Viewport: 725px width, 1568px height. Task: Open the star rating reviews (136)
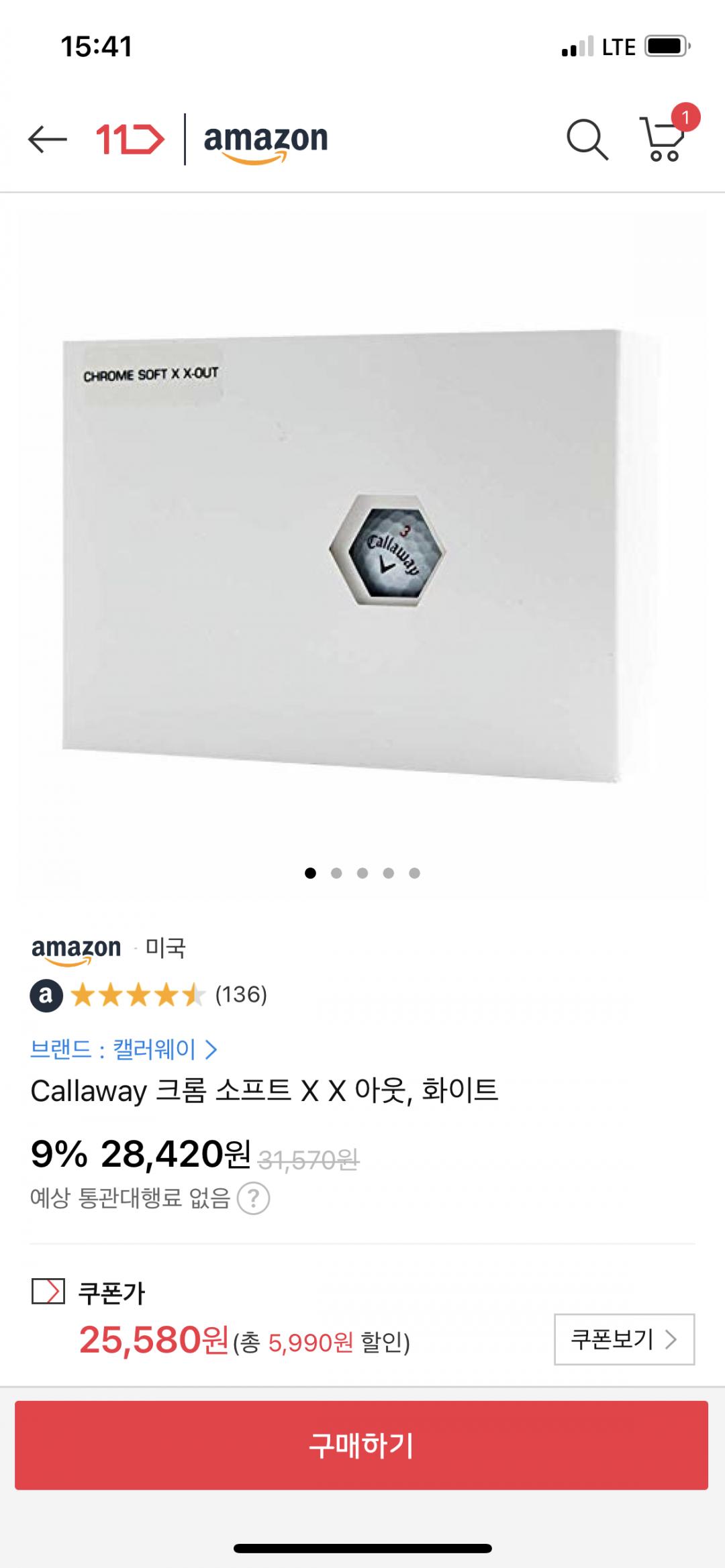tap(168, 994)
